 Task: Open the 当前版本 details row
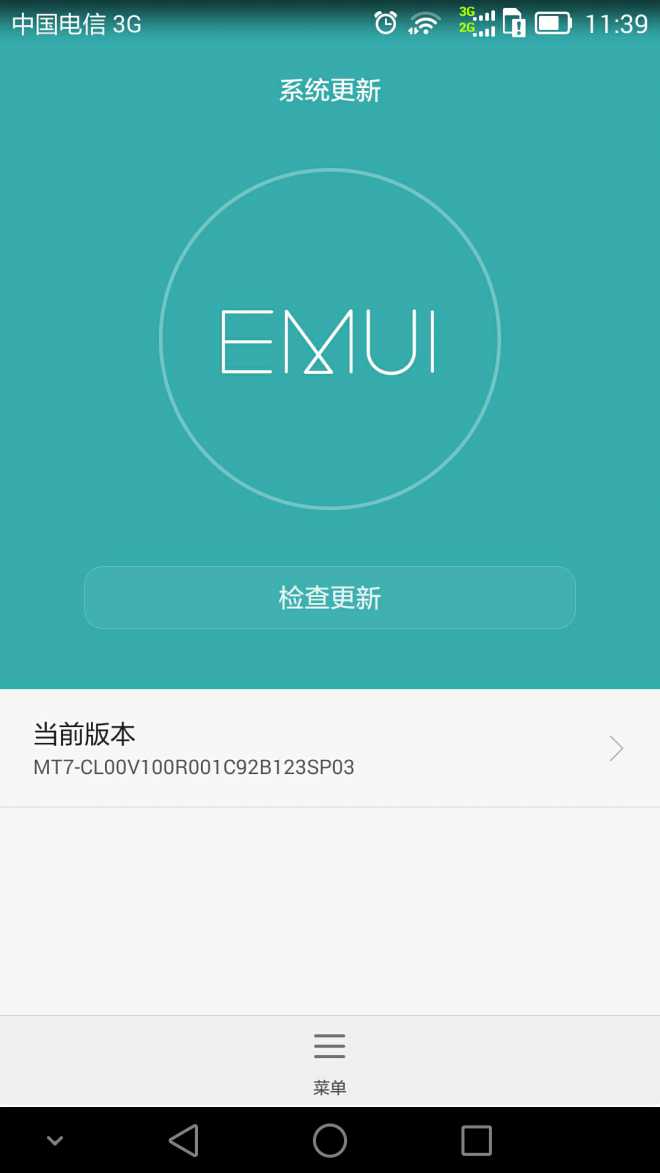click(x=330, y=749)
